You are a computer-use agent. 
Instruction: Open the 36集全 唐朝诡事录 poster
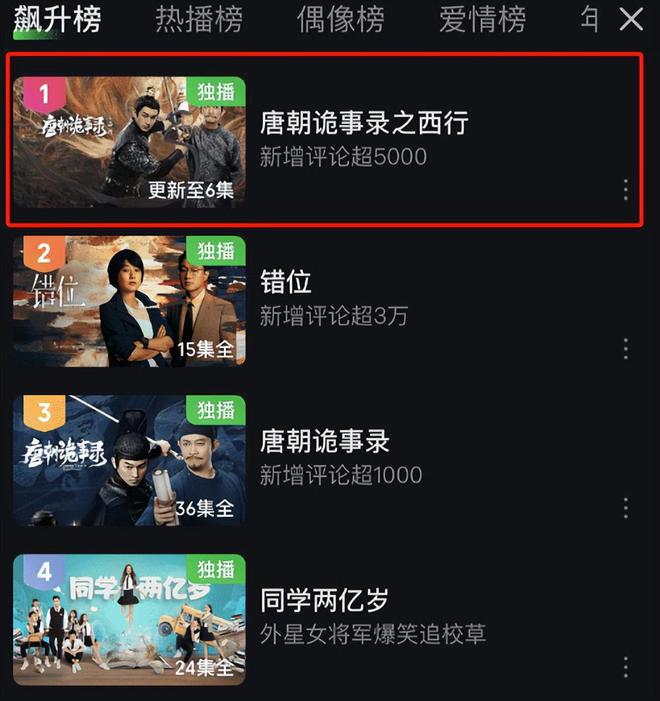pos(129,460)
